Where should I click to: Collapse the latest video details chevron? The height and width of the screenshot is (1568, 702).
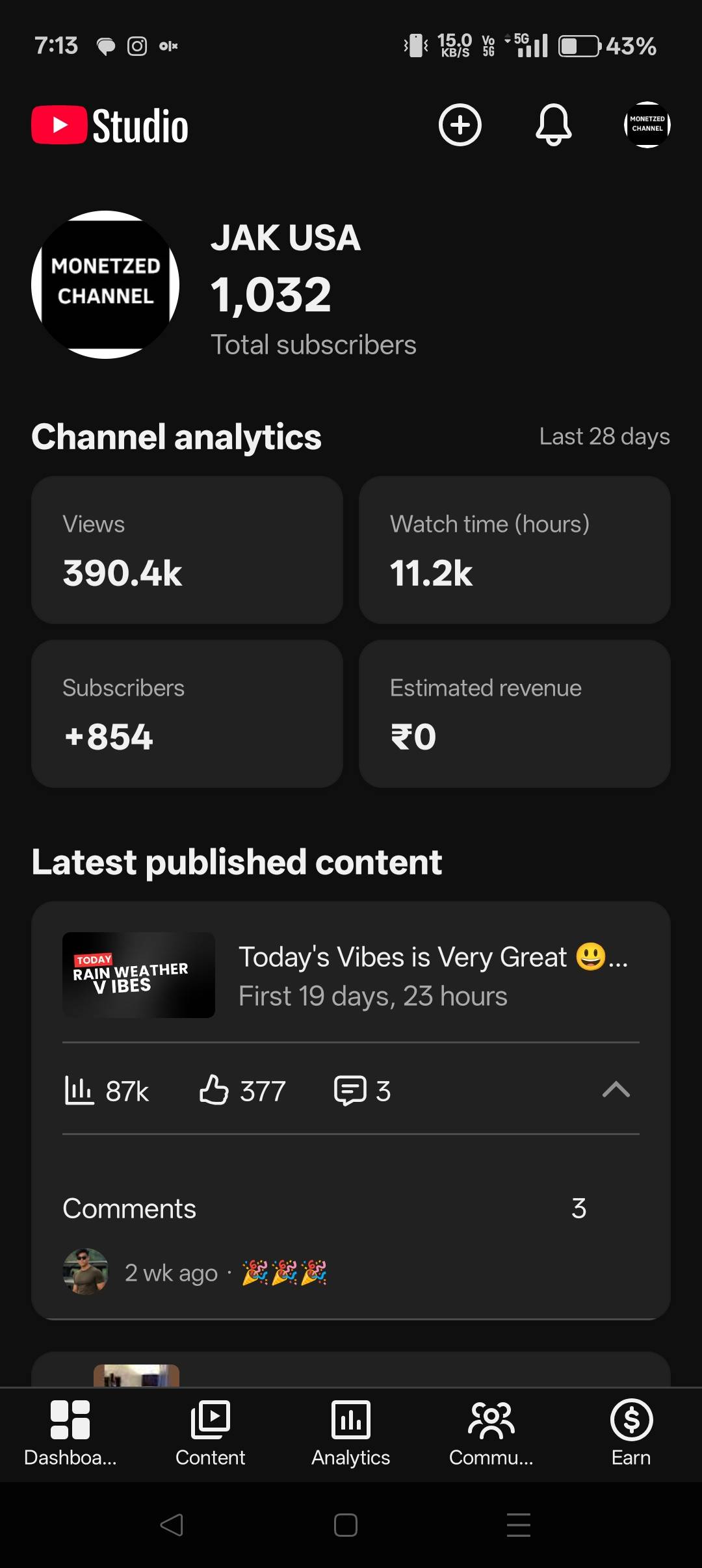coord(616,1090)
